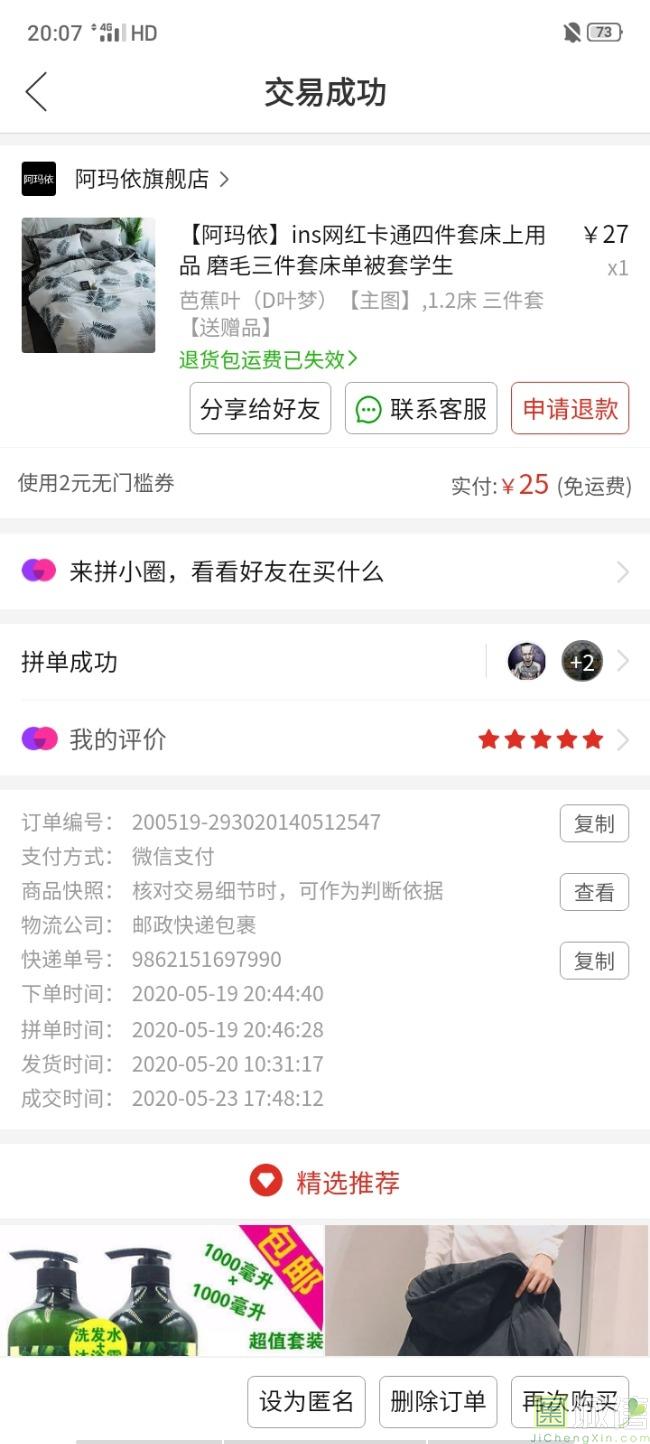Share the order via 分享给好友
This screenshot has height=1444, width=650.
(x=260, y=408)
